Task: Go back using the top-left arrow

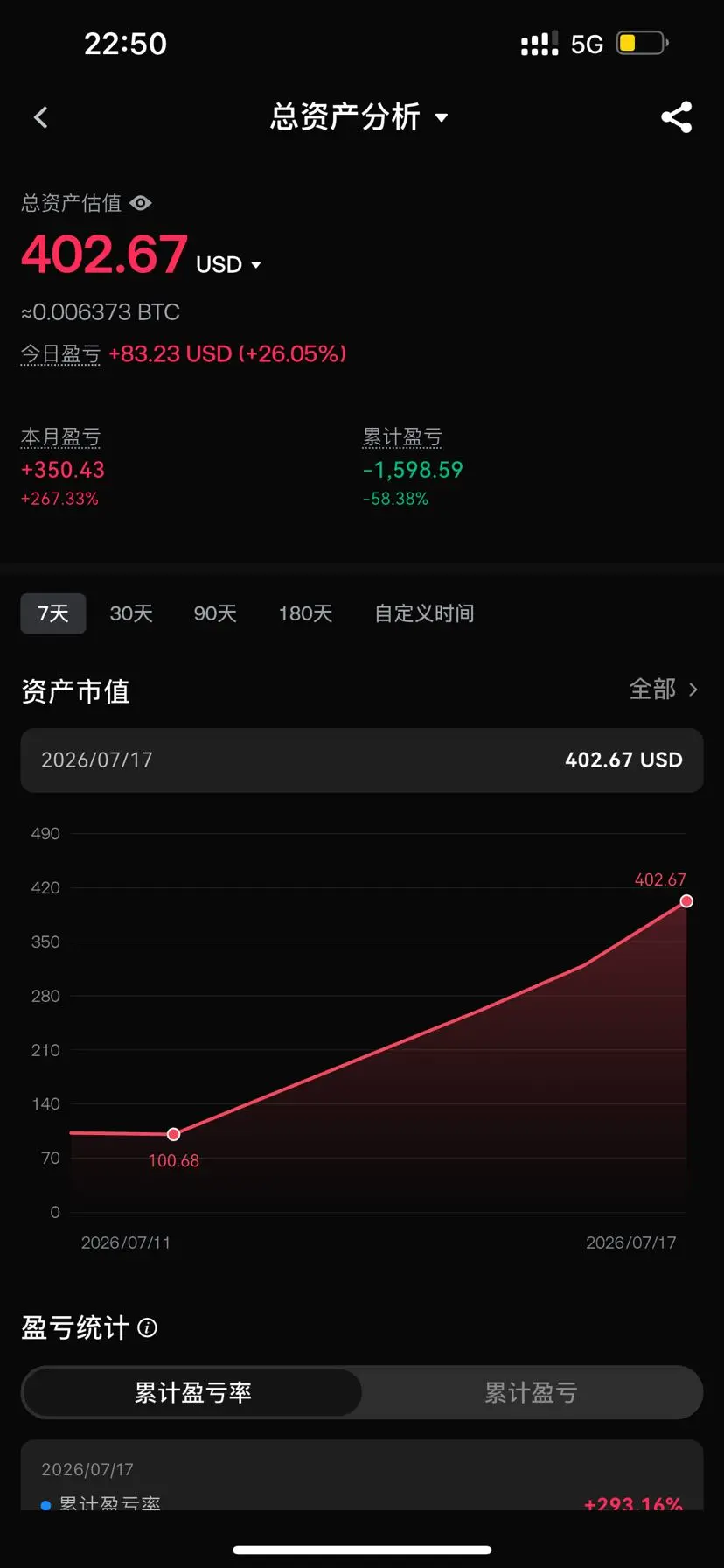Action: (x=40, y=117)
